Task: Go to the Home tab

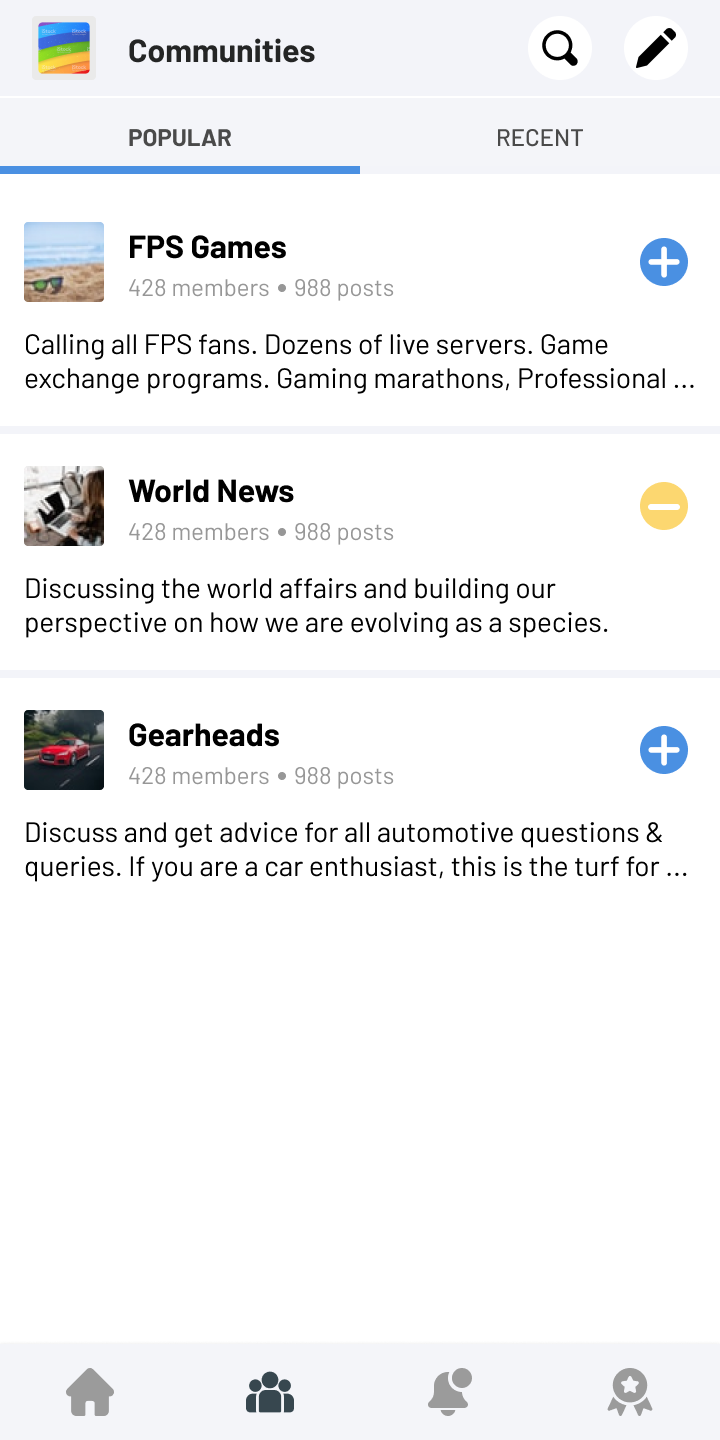Action: click(90, 1392)
